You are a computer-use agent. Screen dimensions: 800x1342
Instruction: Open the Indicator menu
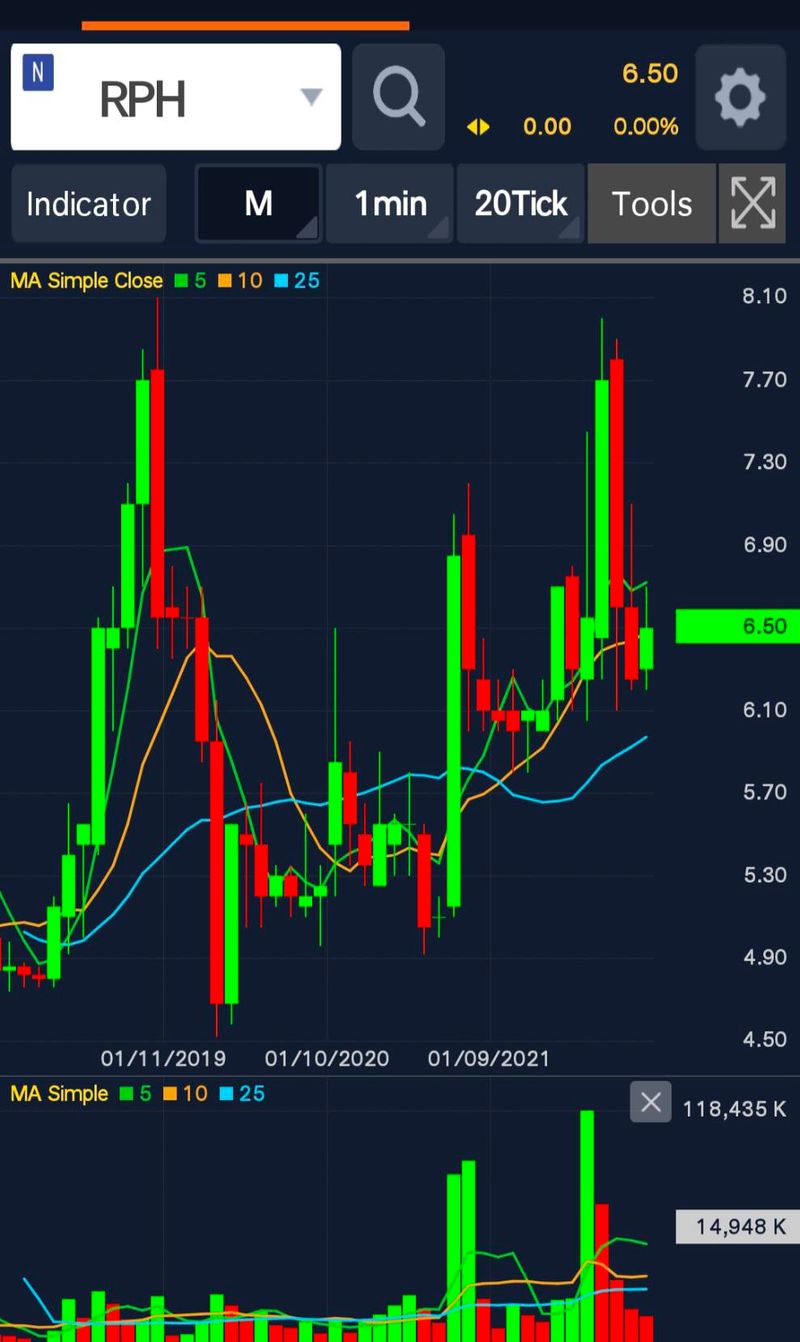tap(88, 204)
